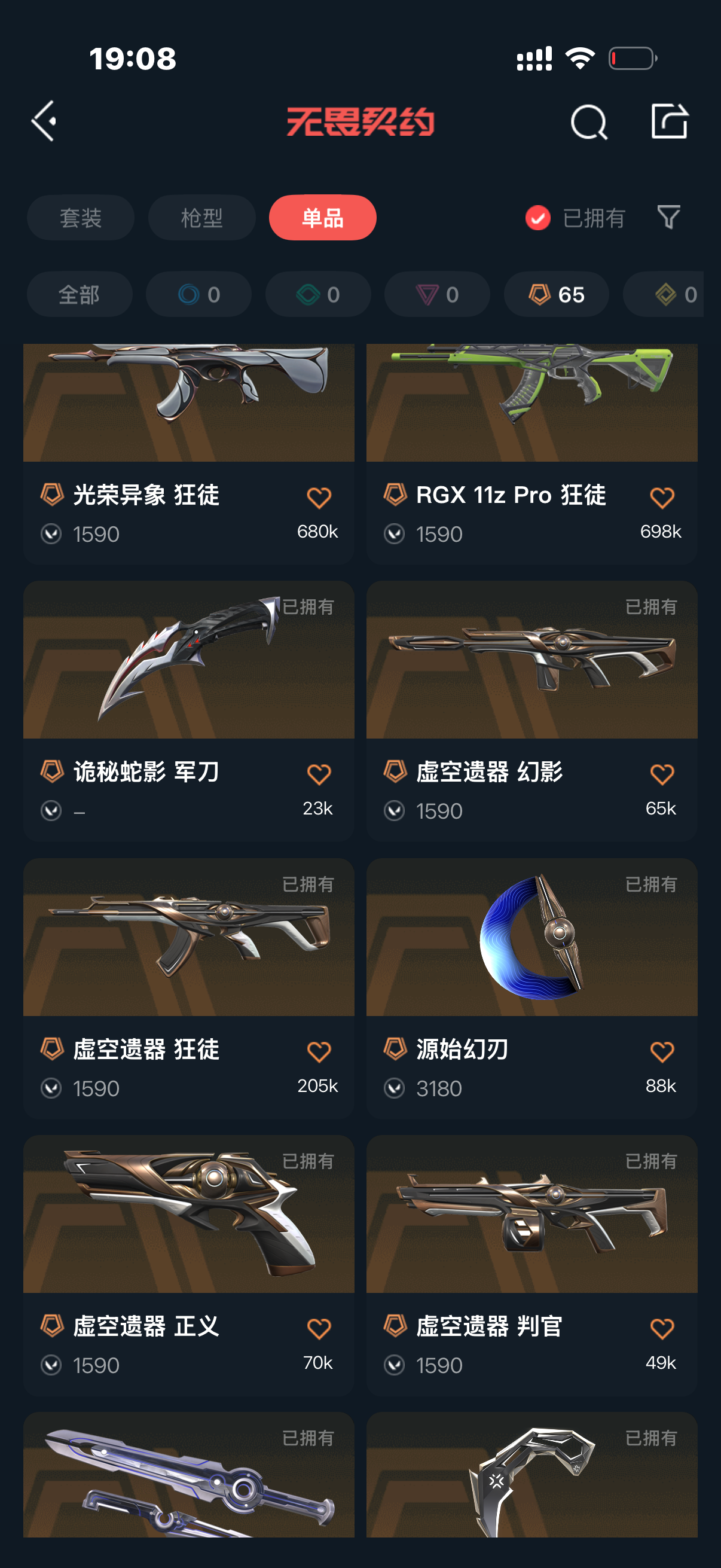Toggle the 已拥有 checkbox
This screenshot has width=721, height=1568.
tap(538, 218)
